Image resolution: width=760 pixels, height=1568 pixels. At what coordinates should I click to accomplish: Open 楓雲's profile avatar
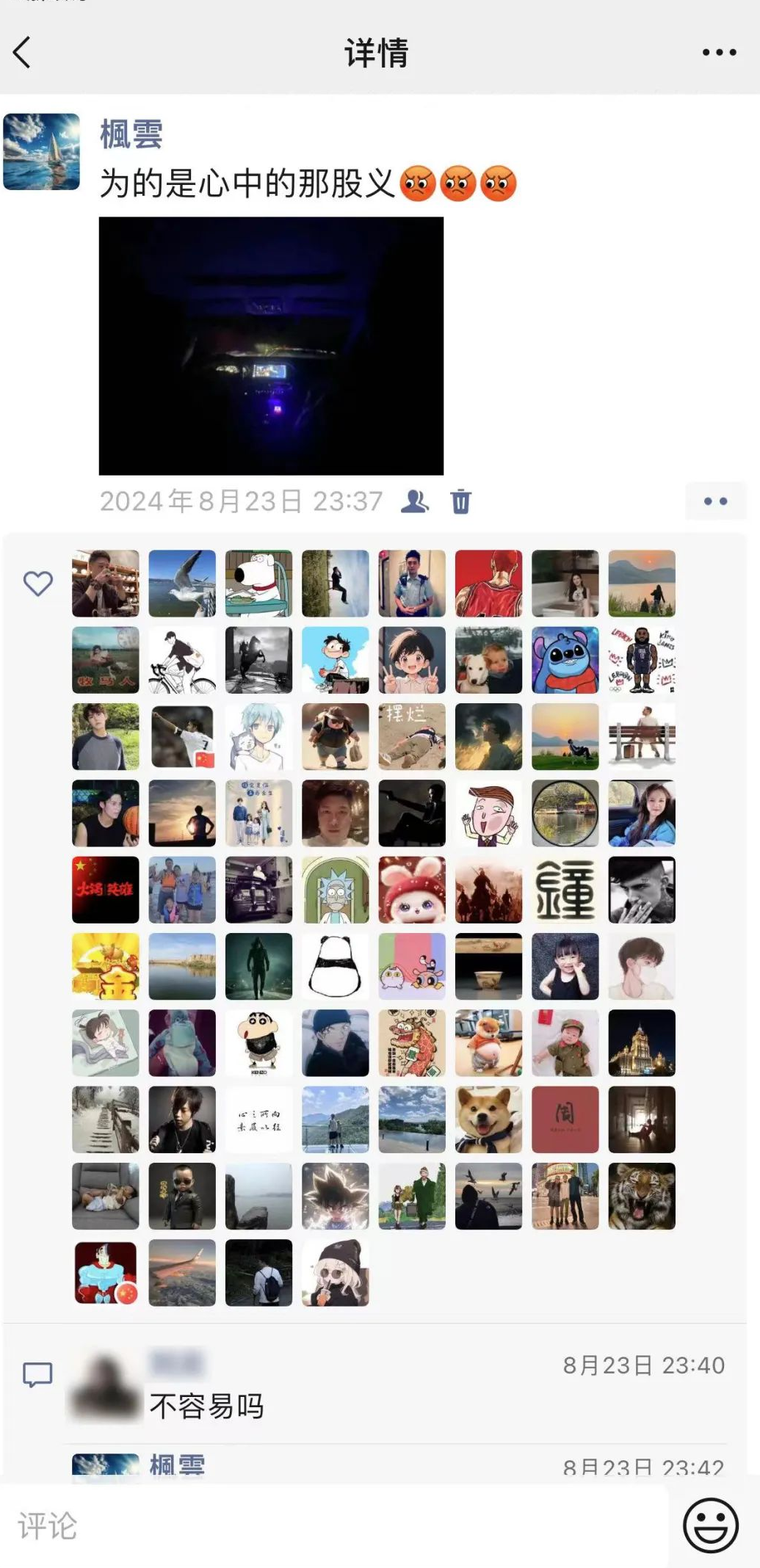[x=42, y=152]
